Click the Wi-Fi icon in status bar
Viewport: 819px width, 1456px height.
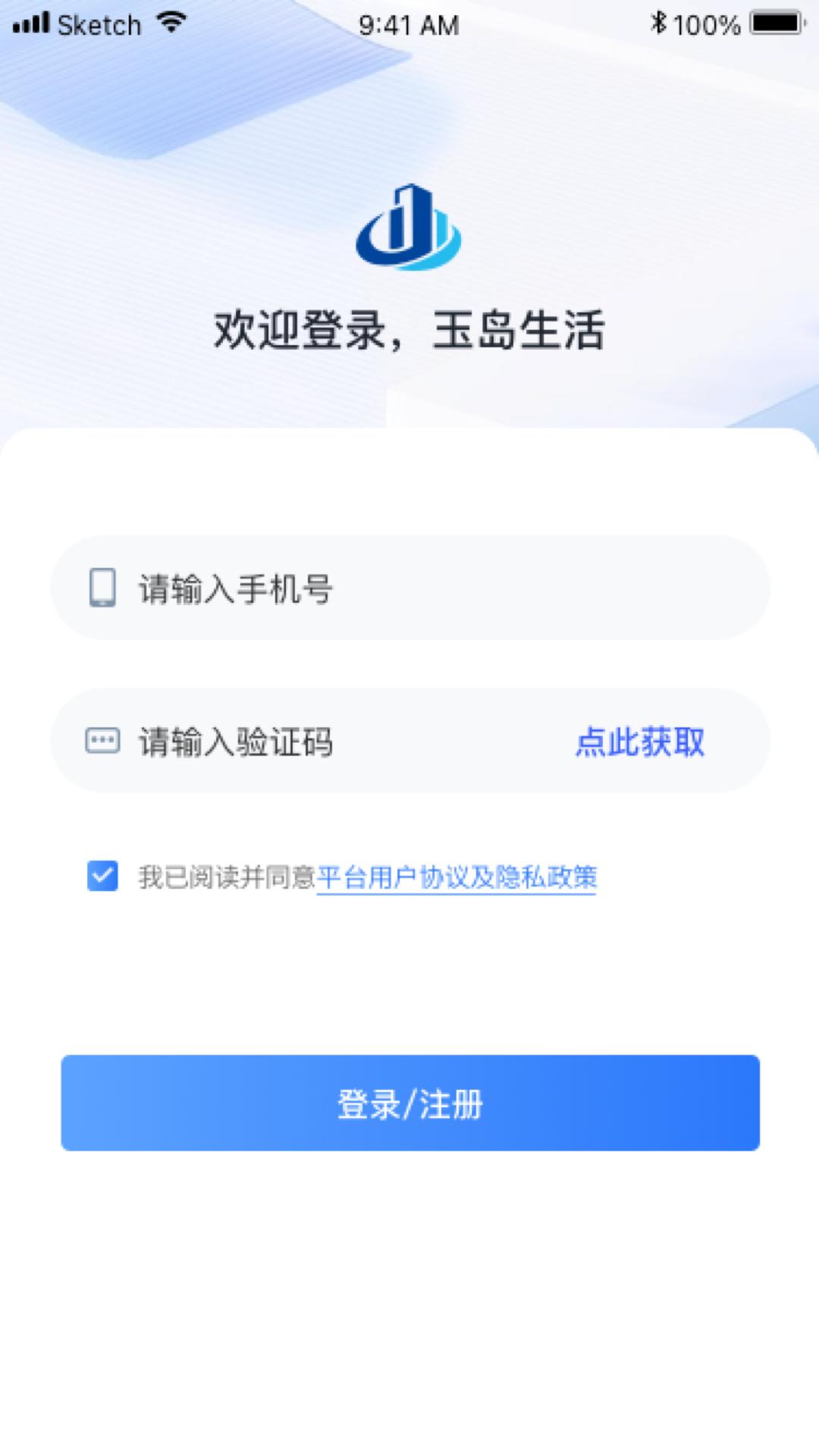pos(171,23)
